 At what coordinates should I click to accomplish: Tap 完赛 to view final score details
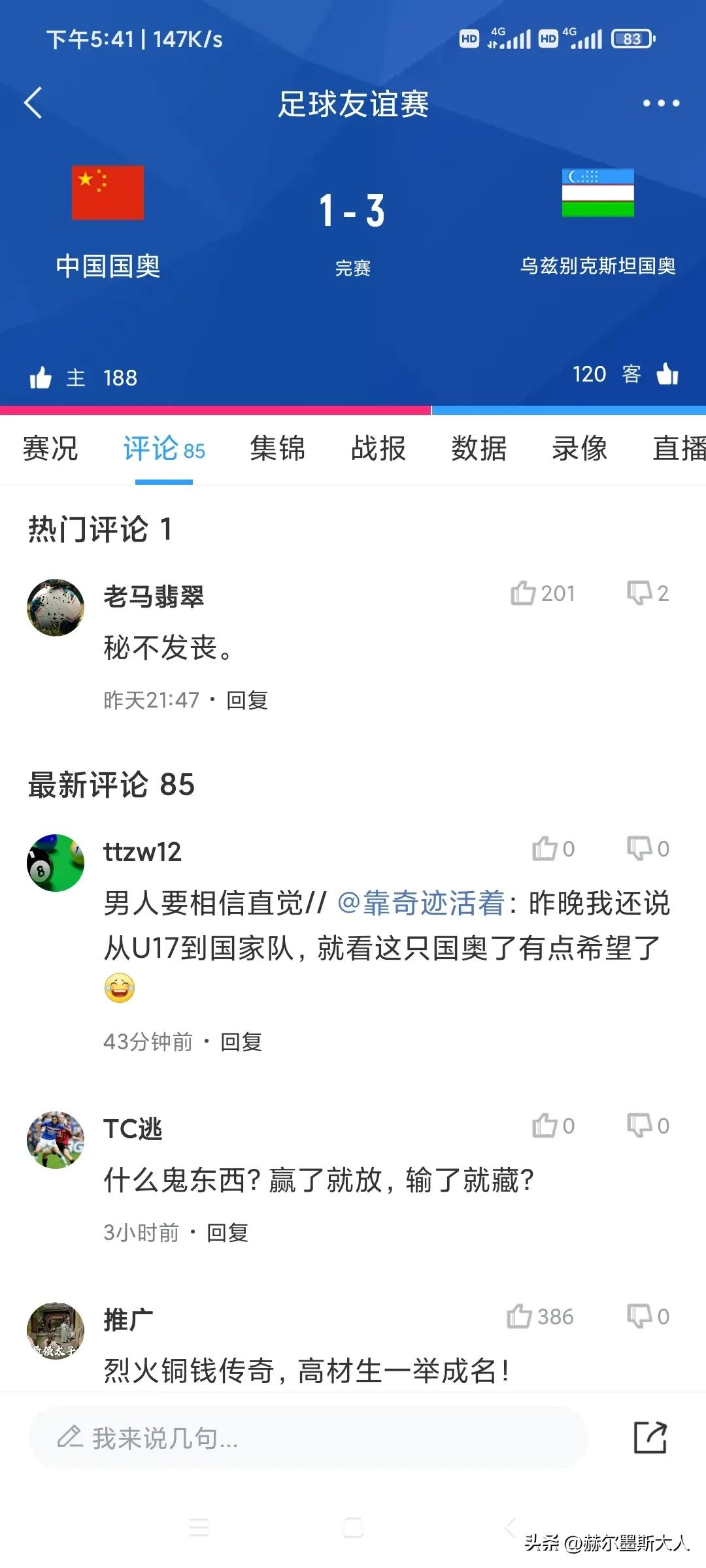click(x=353, y=269)
